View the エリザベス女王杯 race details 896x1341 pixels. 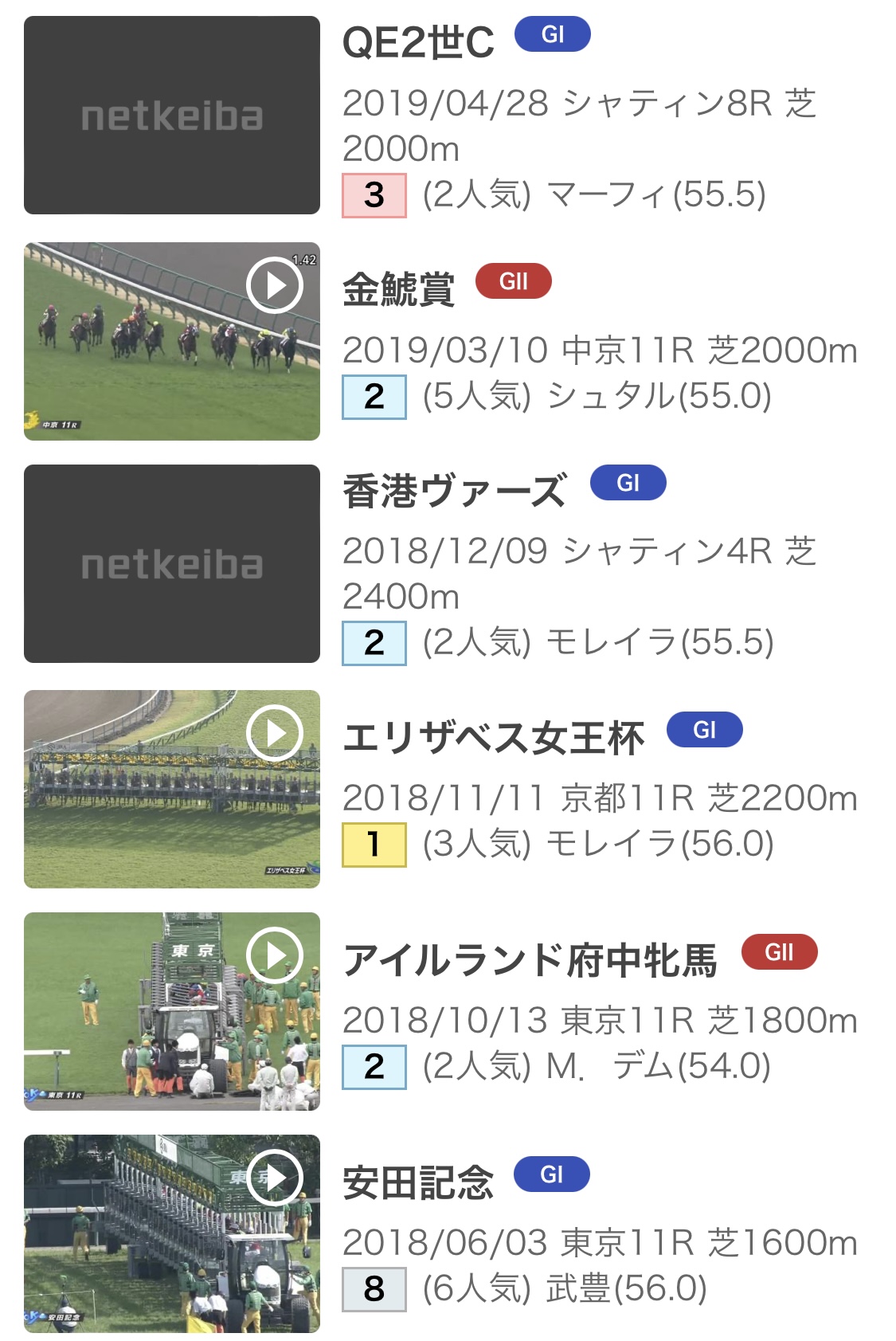tap(493, 738)
